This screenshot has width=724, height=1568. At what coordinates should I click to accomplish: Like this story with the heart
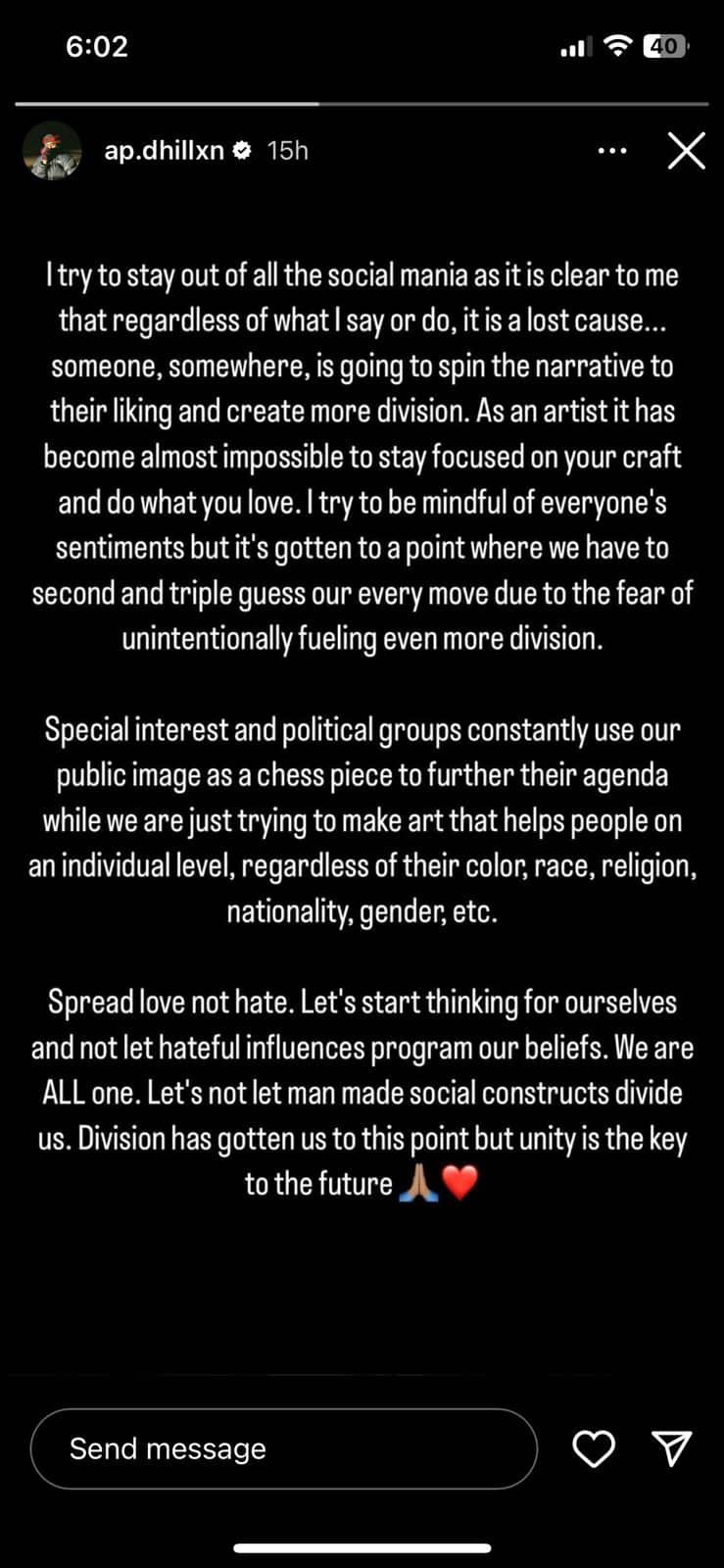pos(594,1448)
